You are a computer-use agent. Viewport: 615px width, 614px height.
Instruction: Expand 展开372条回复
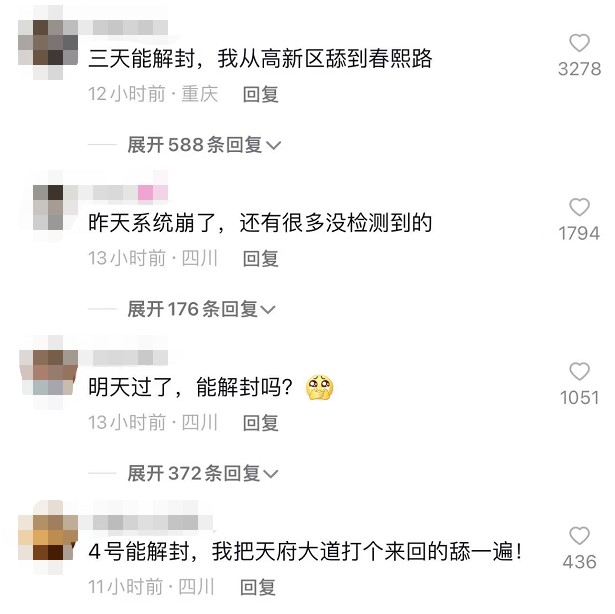click(204, 473)
